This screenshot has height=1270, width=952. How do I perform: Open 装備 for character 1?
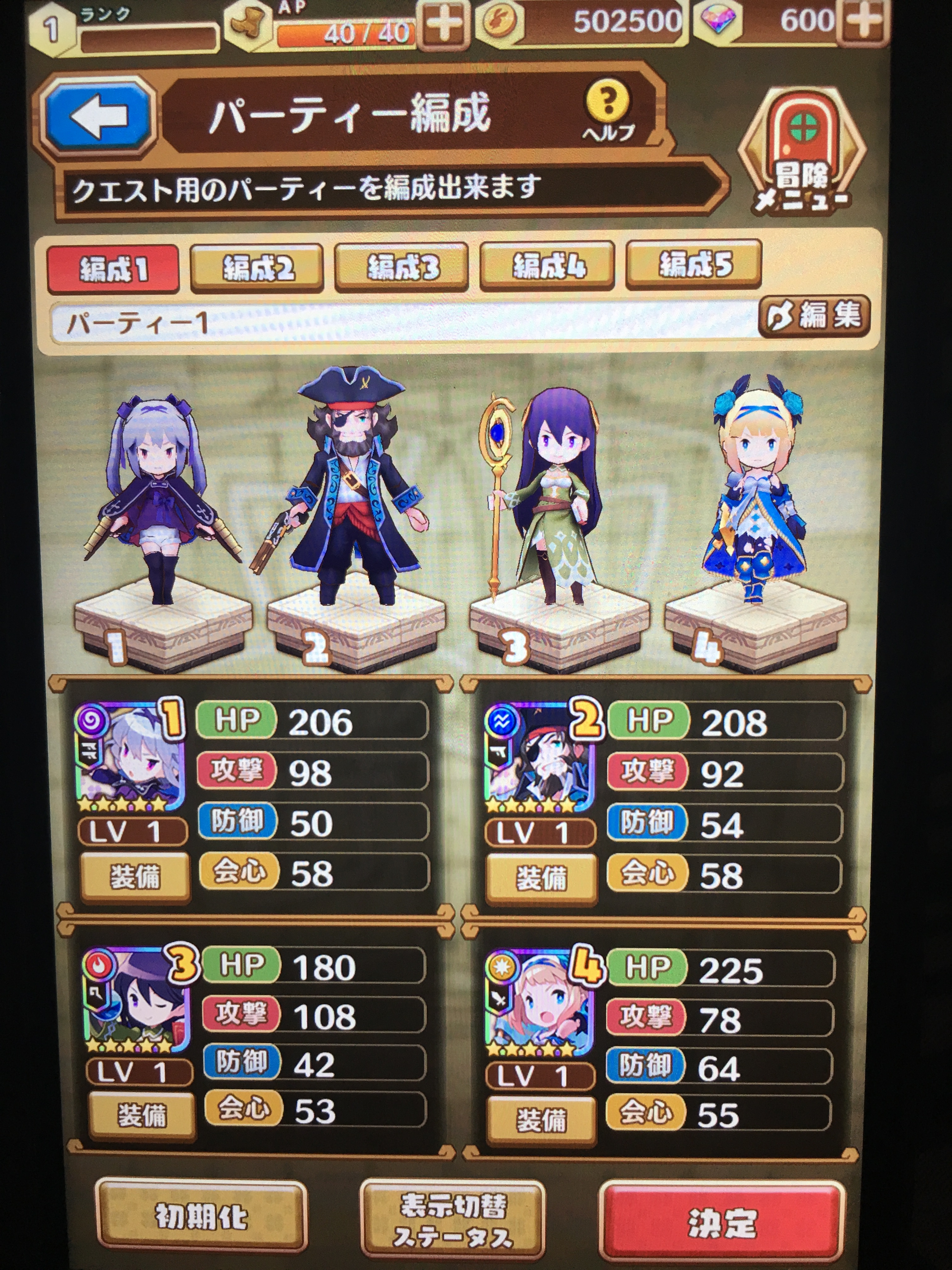click(135, 877)
